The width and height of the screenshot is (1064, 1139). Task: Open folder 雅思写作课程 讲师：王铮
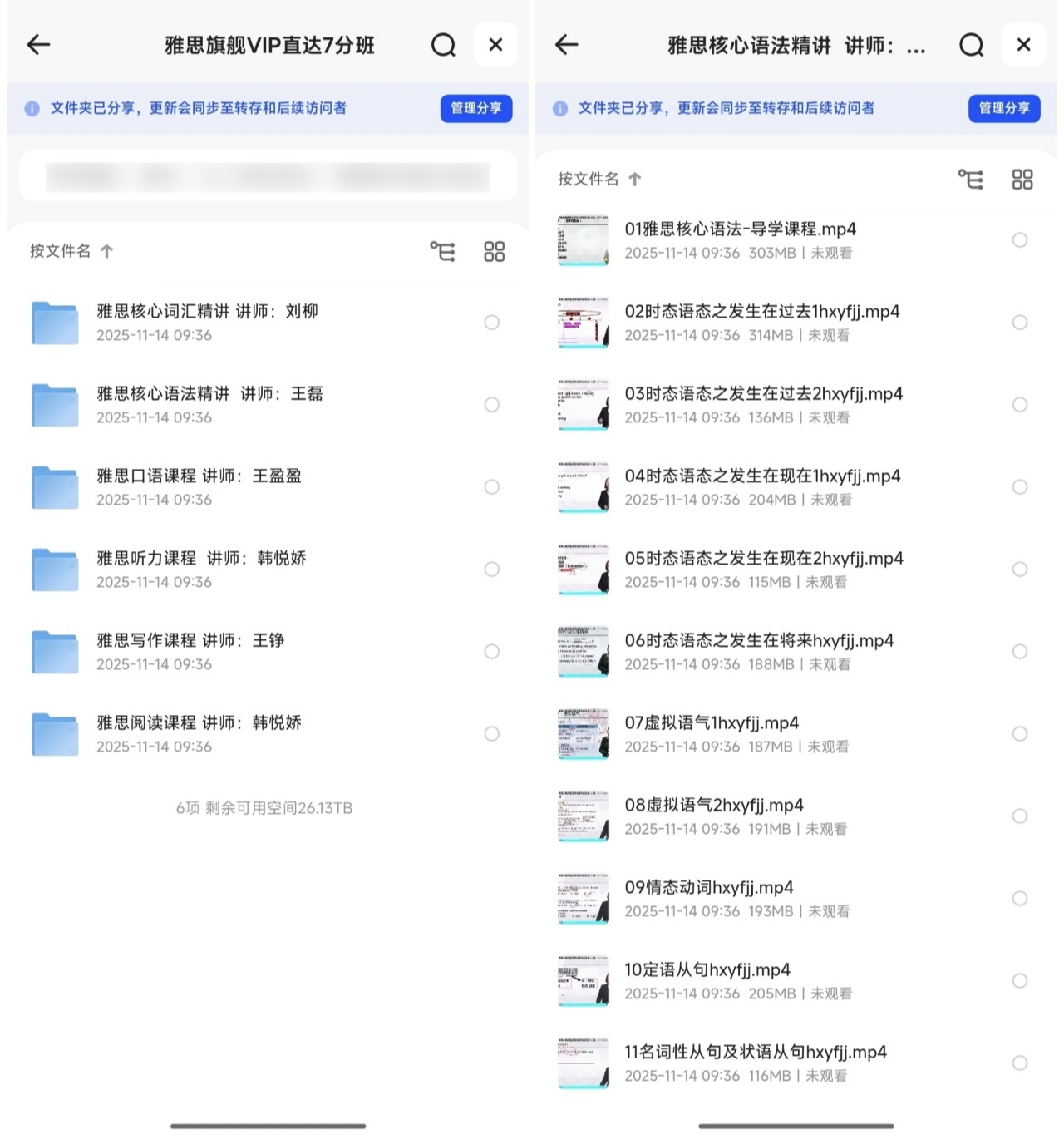(x=190, y=651)
